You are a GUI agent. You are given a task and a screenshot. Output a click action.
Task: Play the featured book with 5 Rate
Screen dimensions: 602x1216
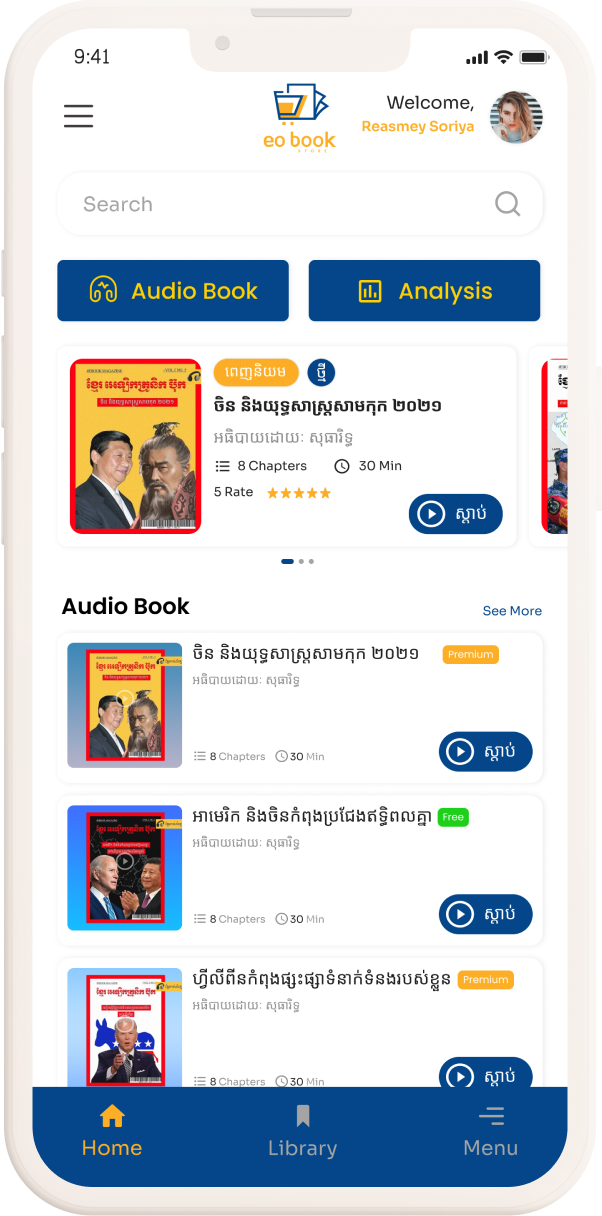point(455,514)
